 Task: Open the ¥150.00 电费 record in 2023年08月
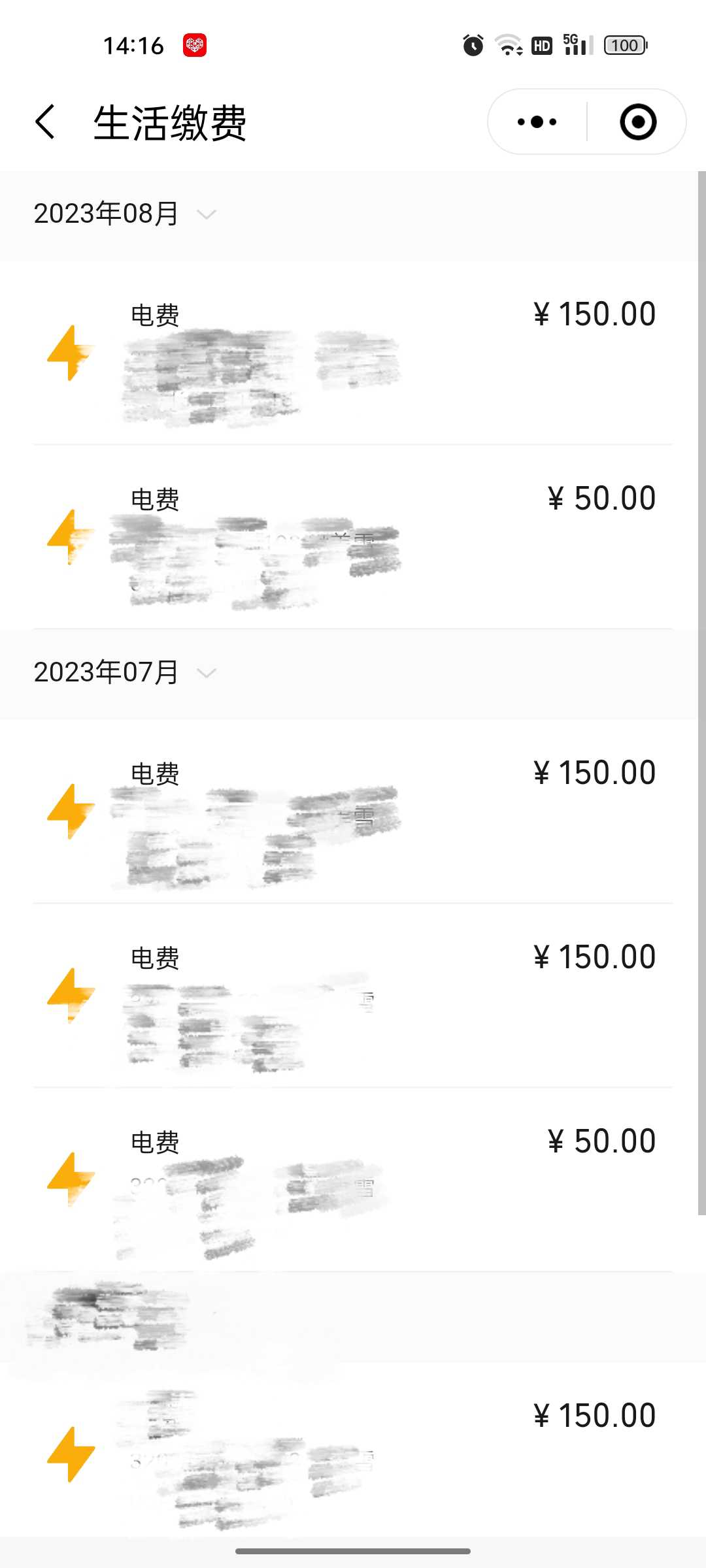point(353,353)
